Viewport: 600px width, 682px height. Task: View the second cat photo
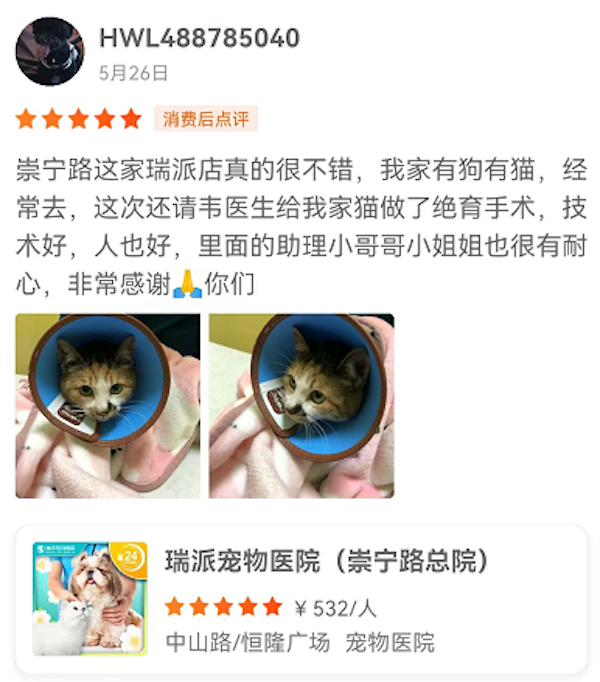301,405
